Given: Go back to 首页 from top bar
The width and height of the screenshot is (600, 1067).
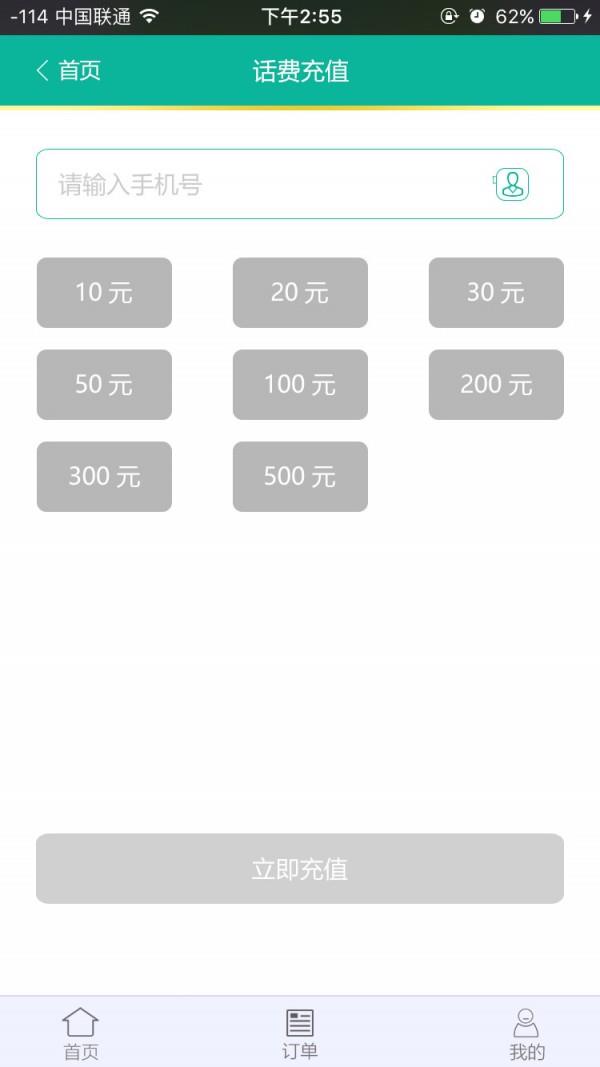Looking at the screenshot, I should [68, 71].
